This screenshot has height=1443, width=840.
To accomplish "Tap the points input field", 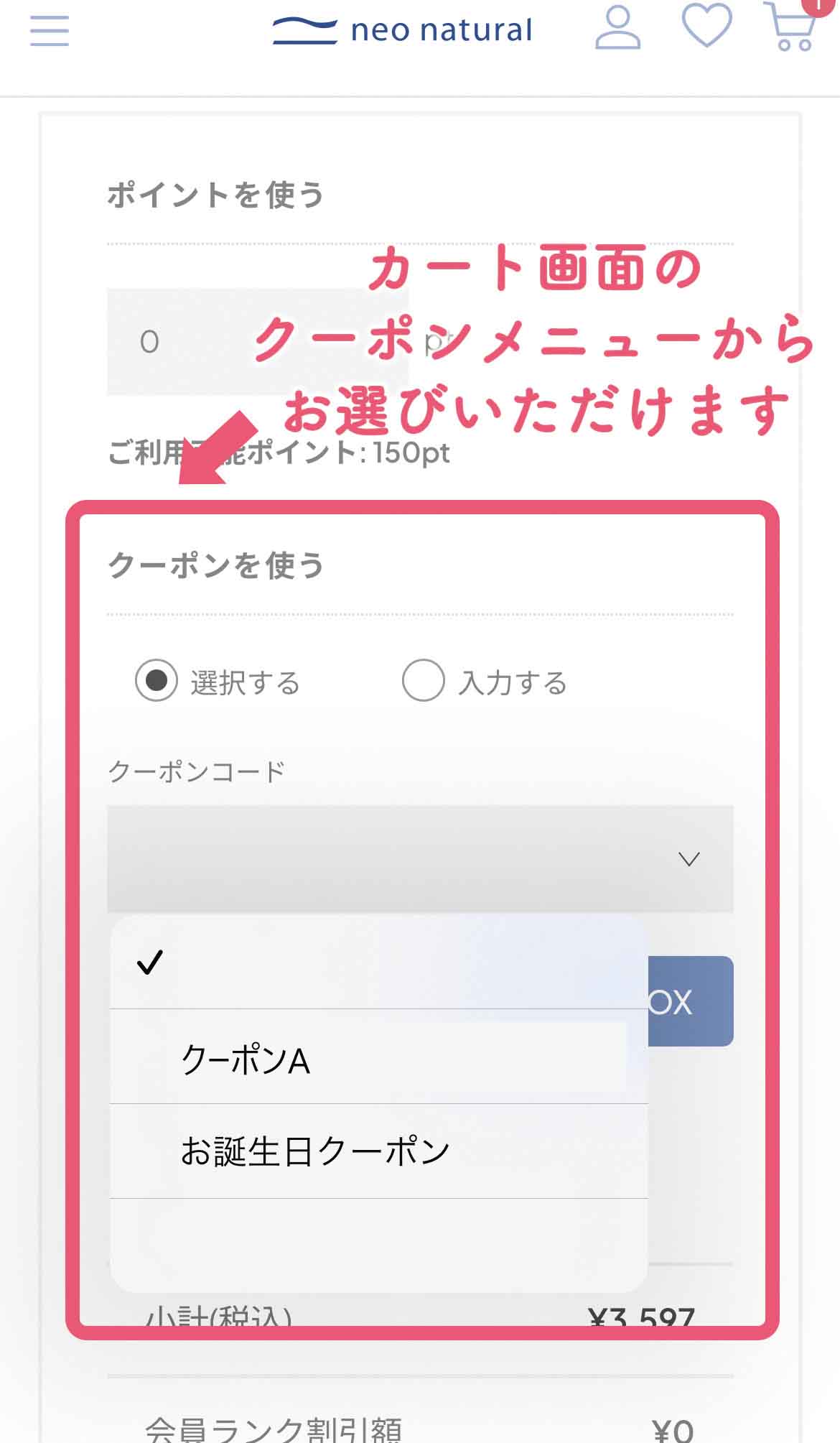I will click(x=258, y=341).
